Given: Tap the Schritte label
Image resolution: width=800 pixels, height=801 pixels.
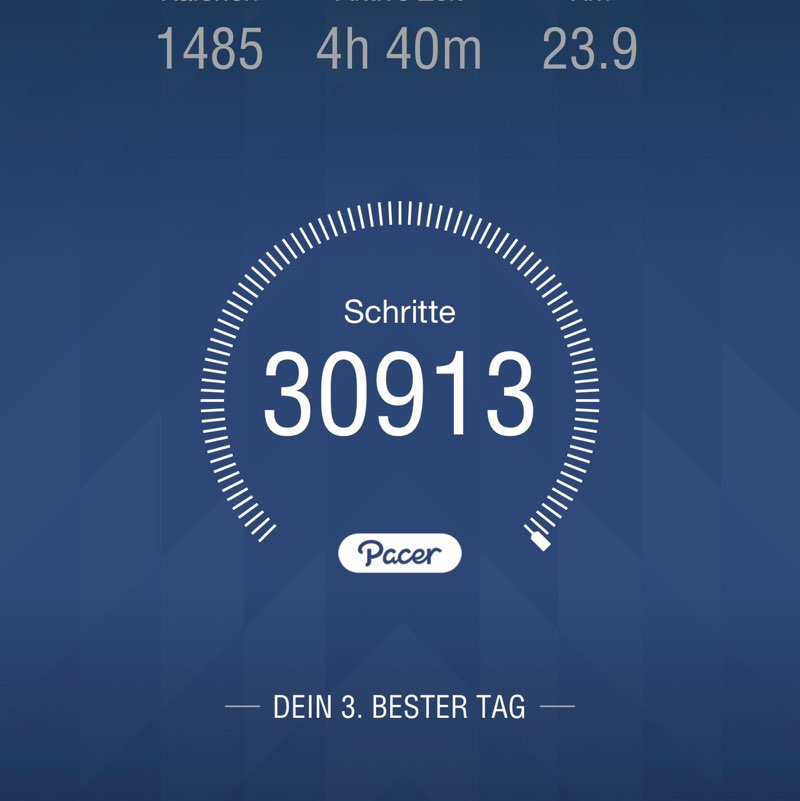Looking at the screenshot, I should [x=400, y=313].
